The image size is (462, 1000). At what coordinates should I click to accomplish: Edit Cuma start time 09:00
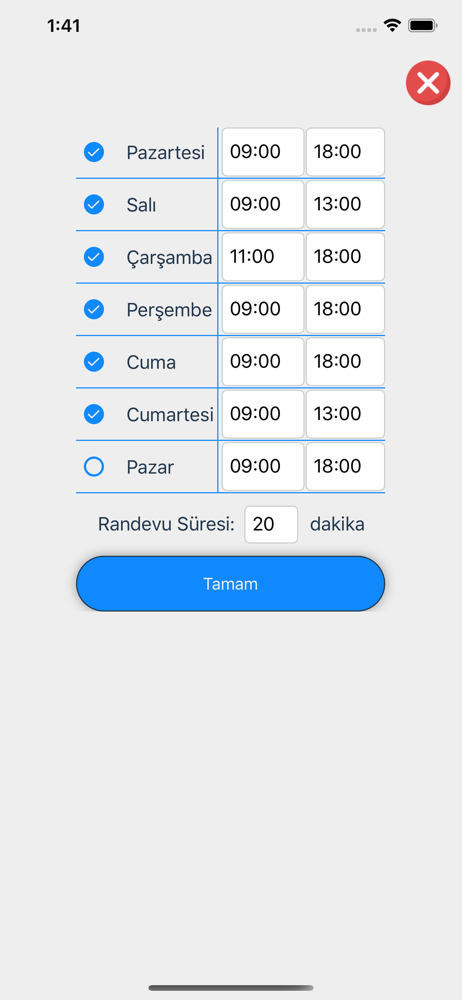tap(263, 362)
